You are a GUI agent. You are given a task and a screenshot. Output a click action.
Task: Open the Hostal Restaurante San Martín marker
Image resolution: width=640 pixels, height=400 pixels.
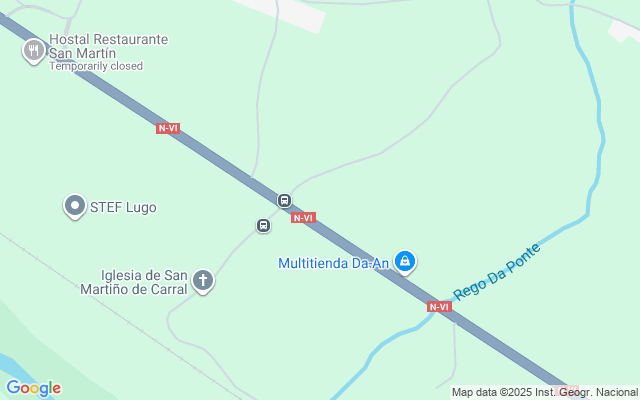34,51
